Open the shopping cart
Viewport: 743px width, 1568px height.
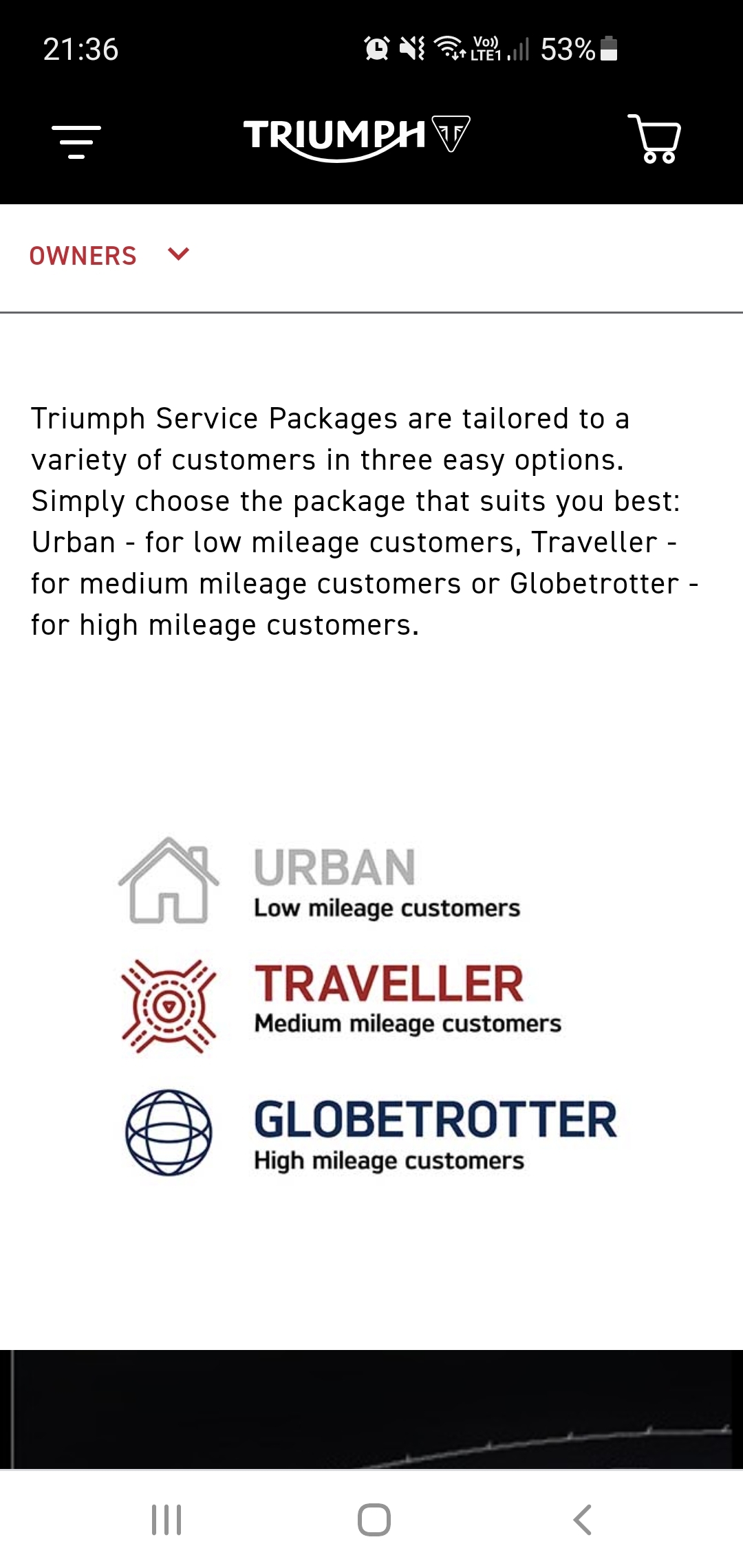[654, 138]
